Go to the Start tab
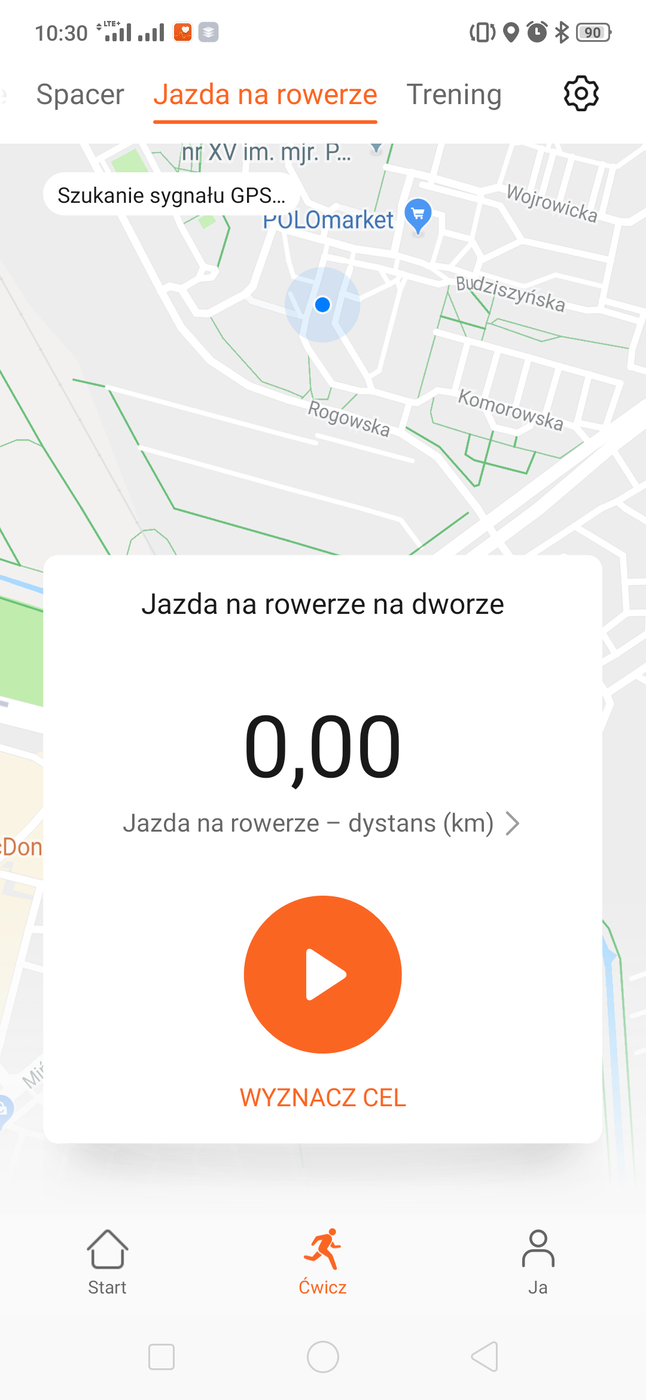646x1400 pixels. pos(107,1262)
